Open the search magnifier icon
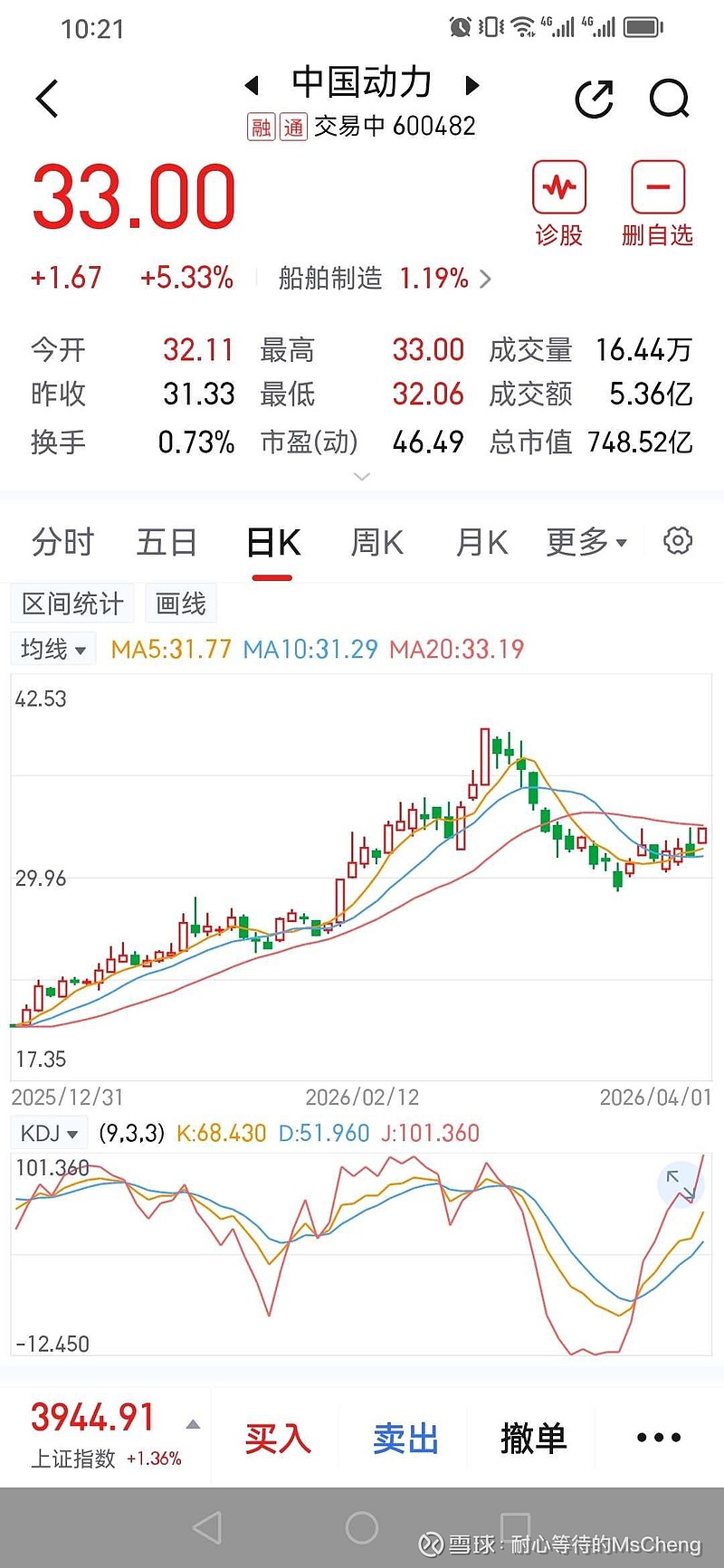 [669, 98]
